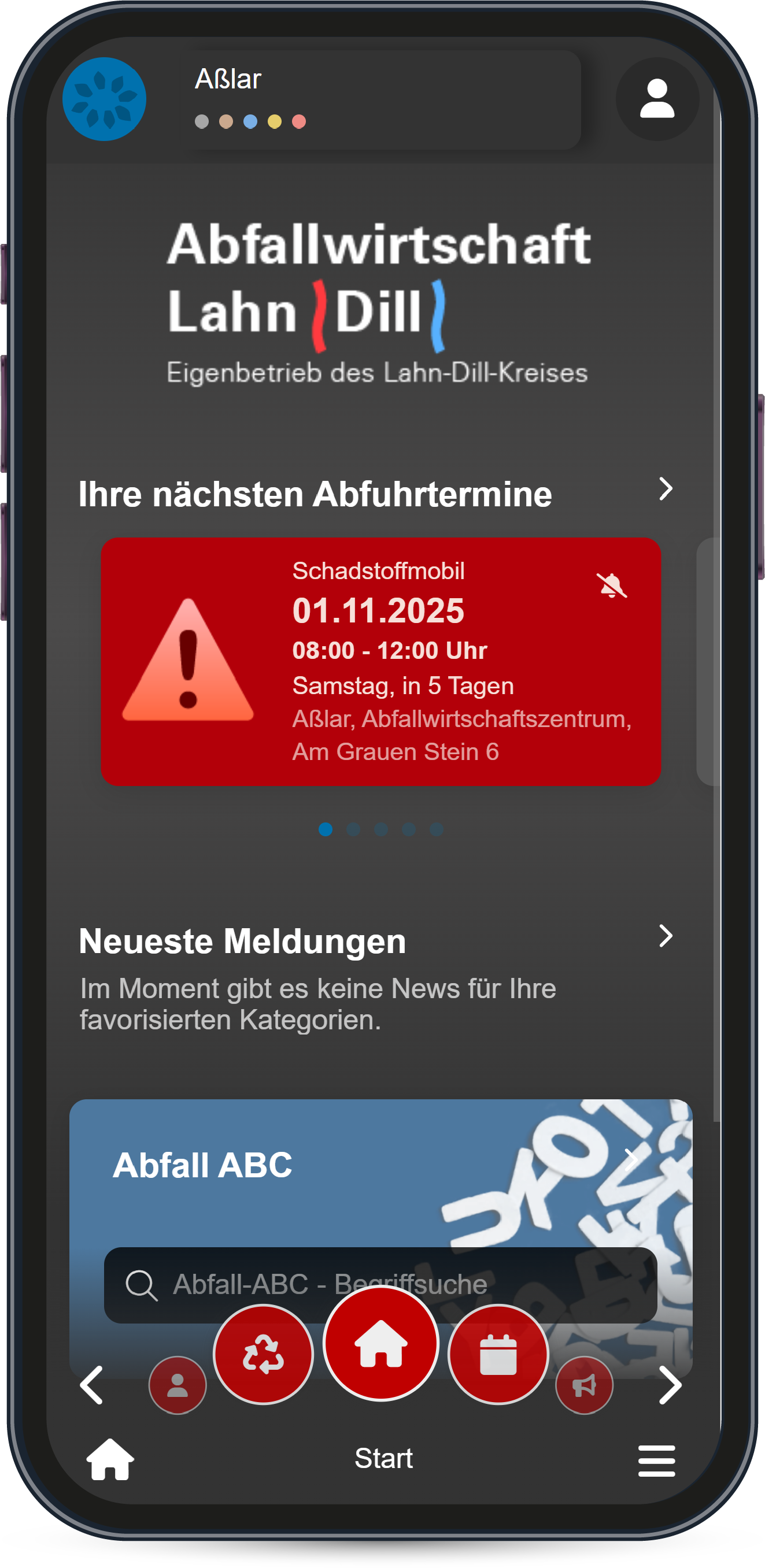Toggle reminder bell on Schadstoffmobil card
Screen dimensions: 765x1568
[611, 585]
